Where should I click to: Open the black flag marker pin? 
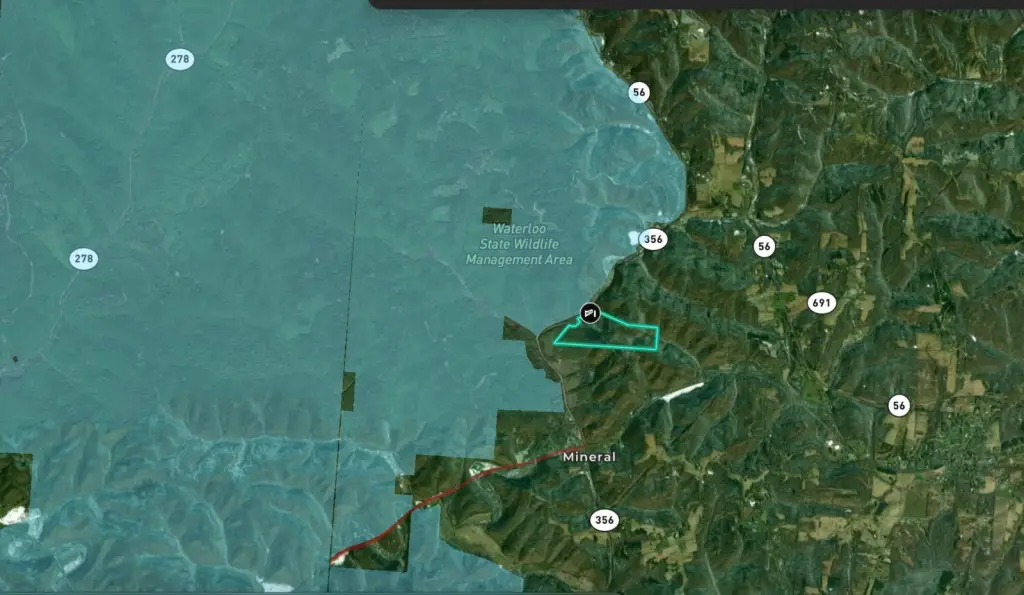(590, 313)
